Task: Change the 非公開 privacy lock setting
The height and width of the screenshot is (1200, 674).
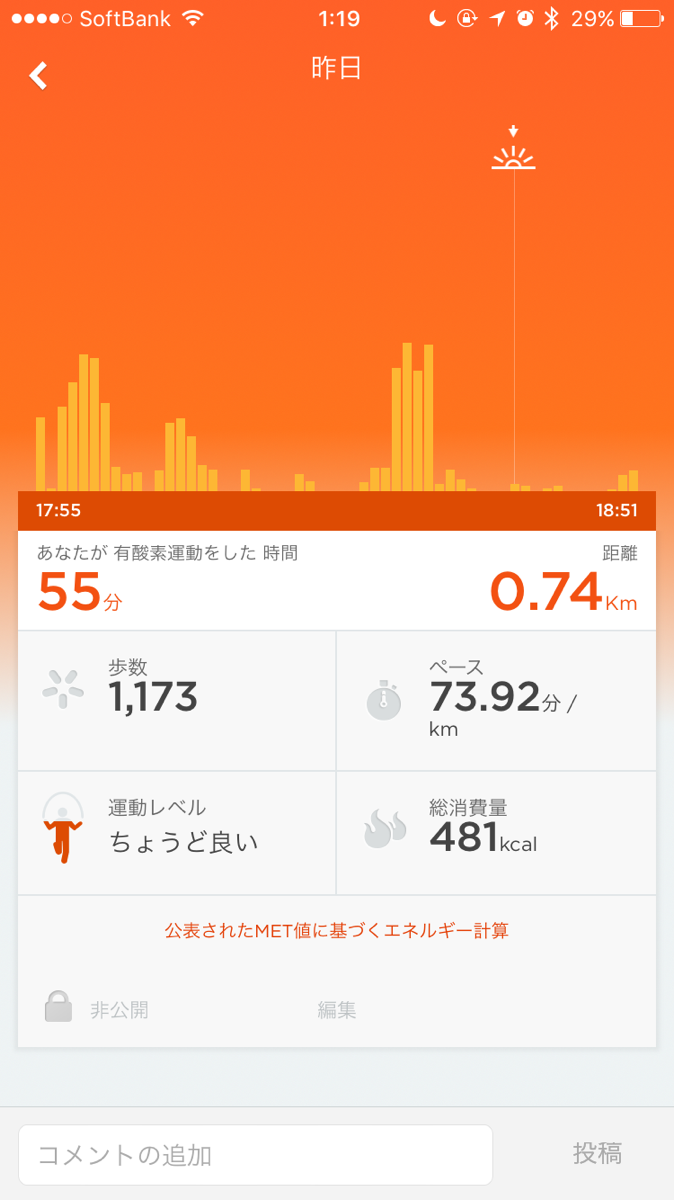Action: (x=97, y=1009)
